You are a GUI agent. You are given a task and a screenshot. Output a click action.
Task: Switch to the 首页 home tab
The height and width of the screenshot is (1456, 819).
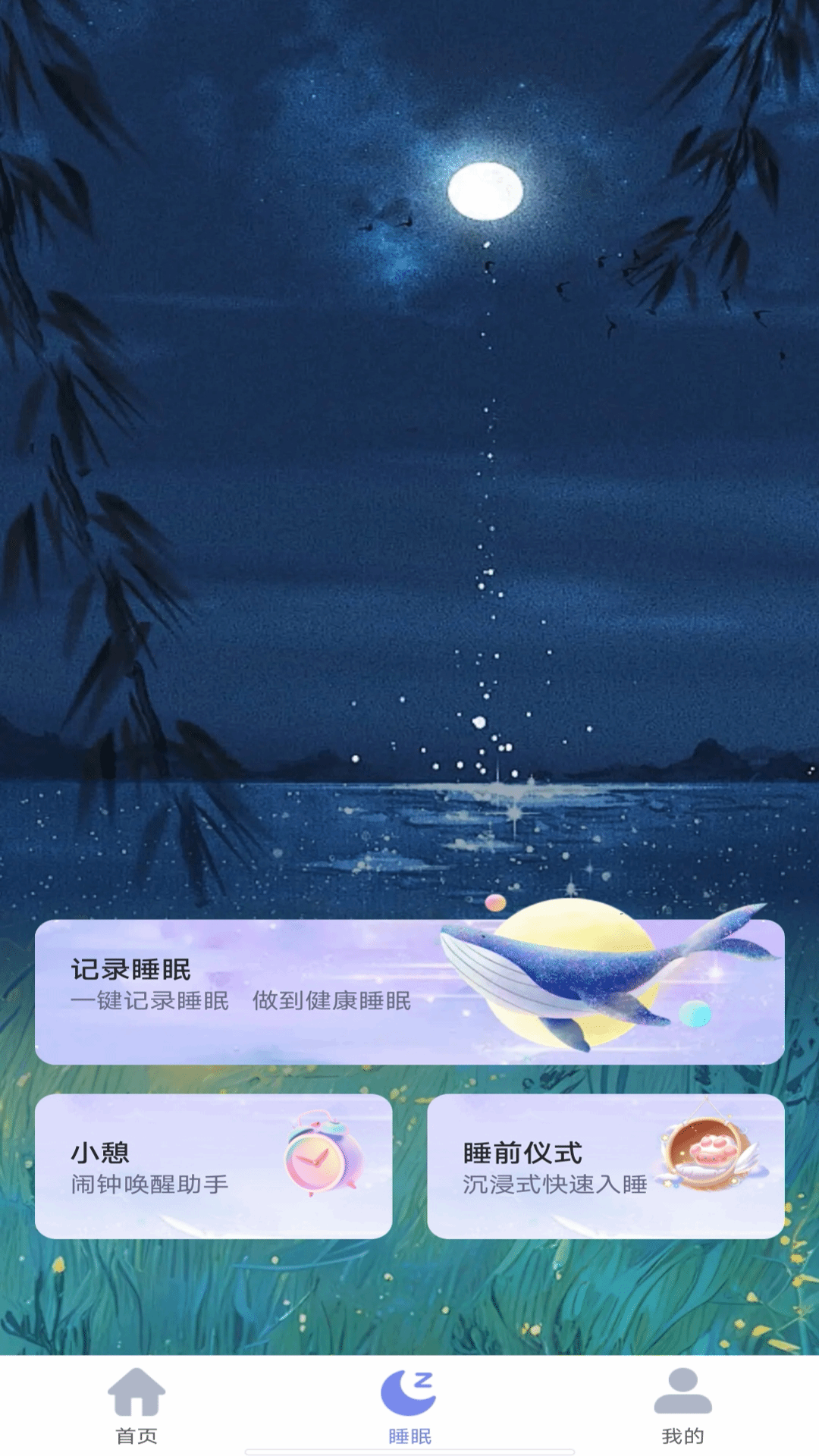pos(136,1406)
